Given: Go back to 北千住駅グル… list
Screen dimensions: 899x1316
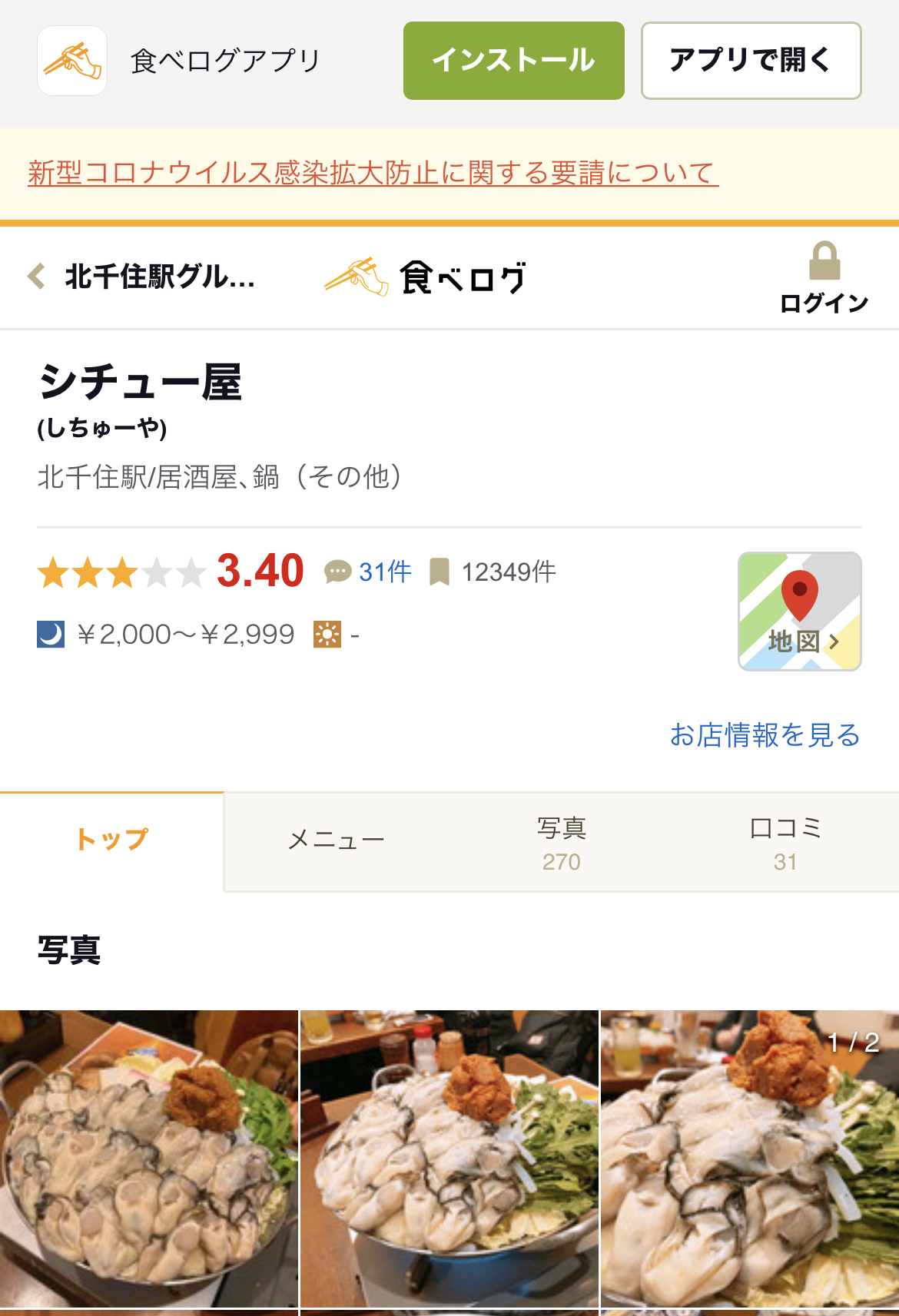Looking at the screenshot, I should click(142, 277).
